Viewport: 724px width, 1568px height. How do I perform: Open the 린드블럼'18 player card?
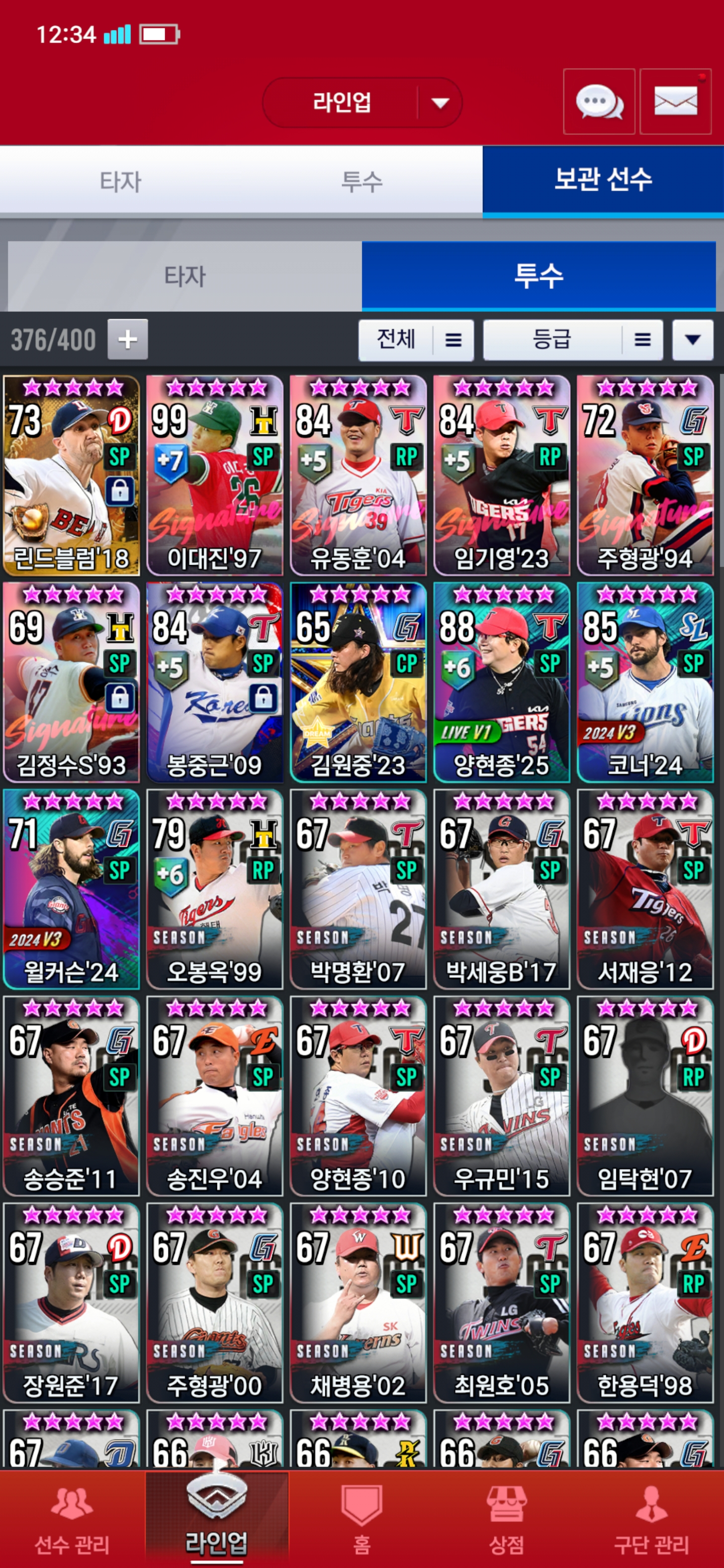(71, 475)
